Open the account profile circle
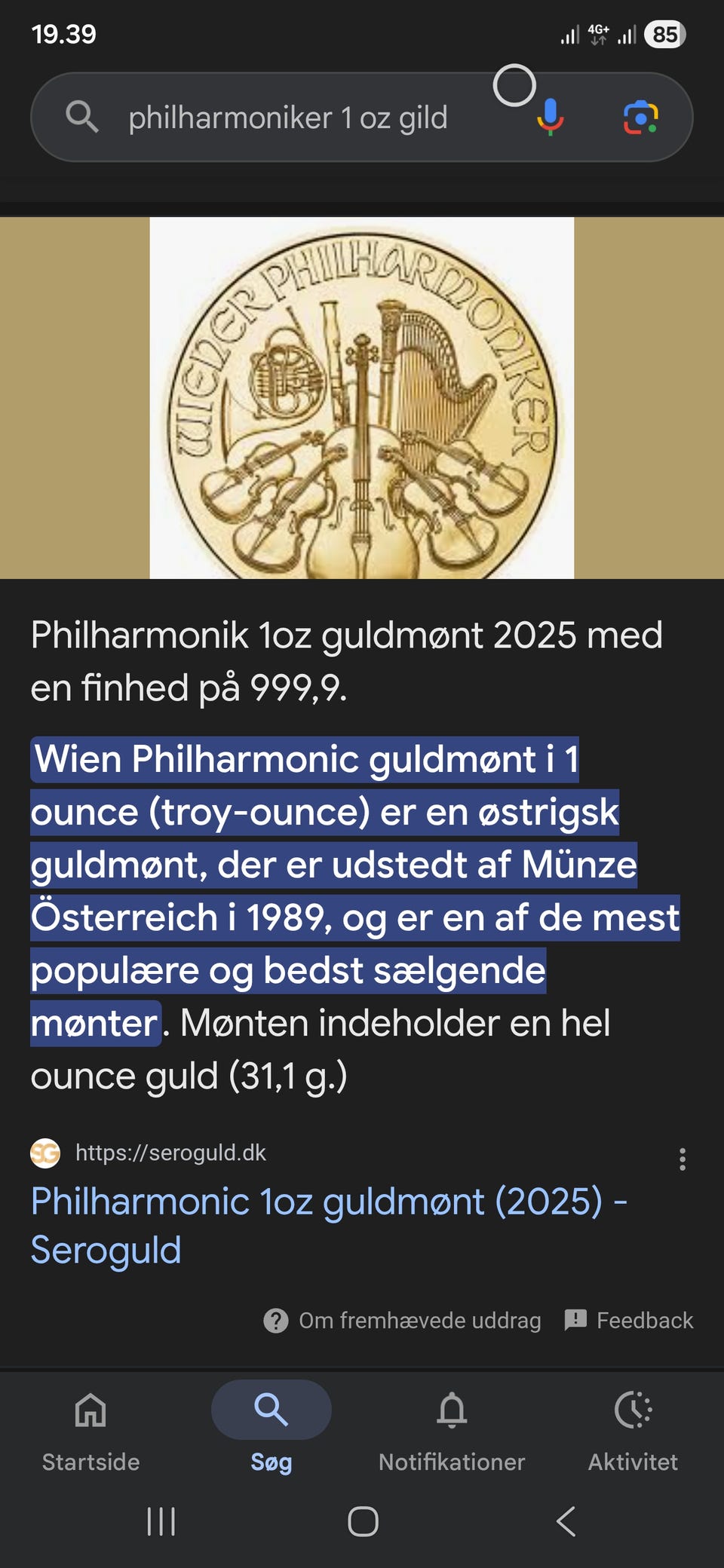 click(x=515, y=84)
